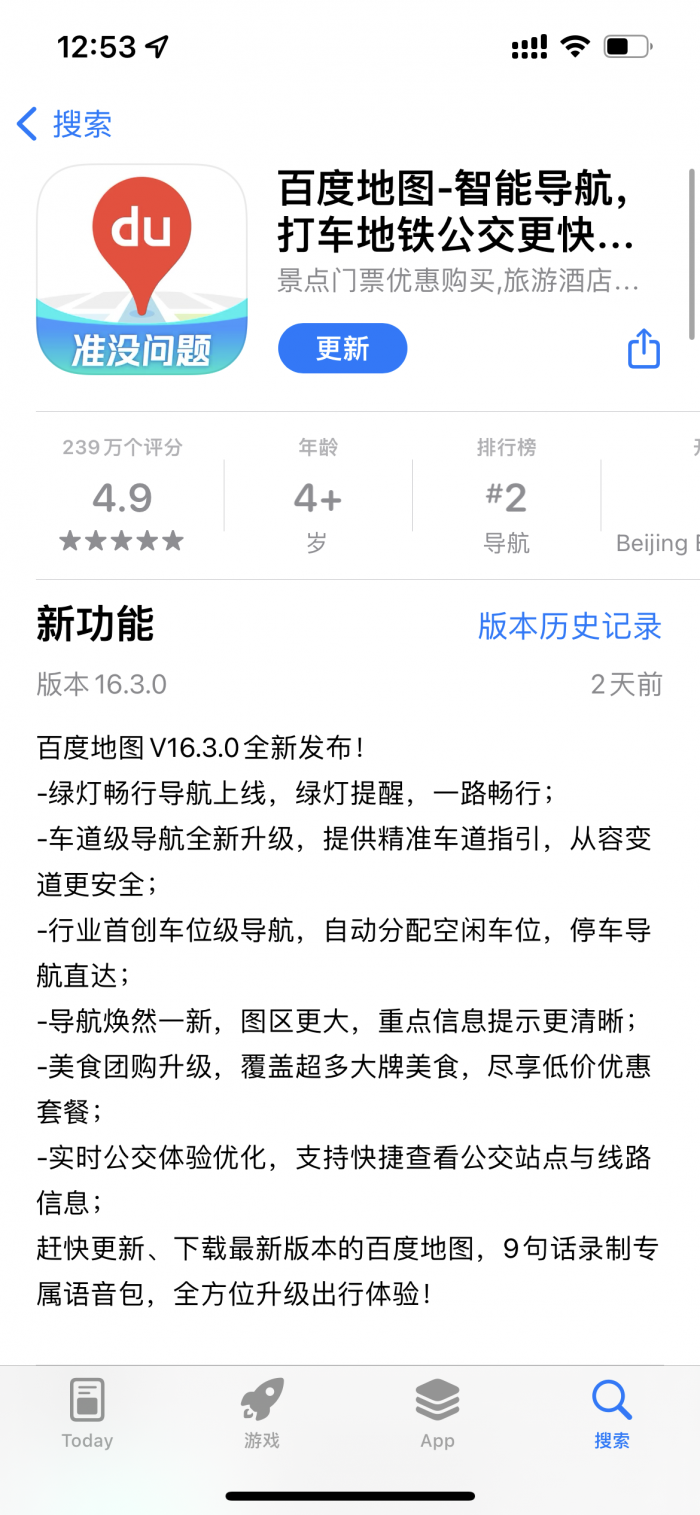
Task: Go back to 搜索 results
Action: coord(64,125)
